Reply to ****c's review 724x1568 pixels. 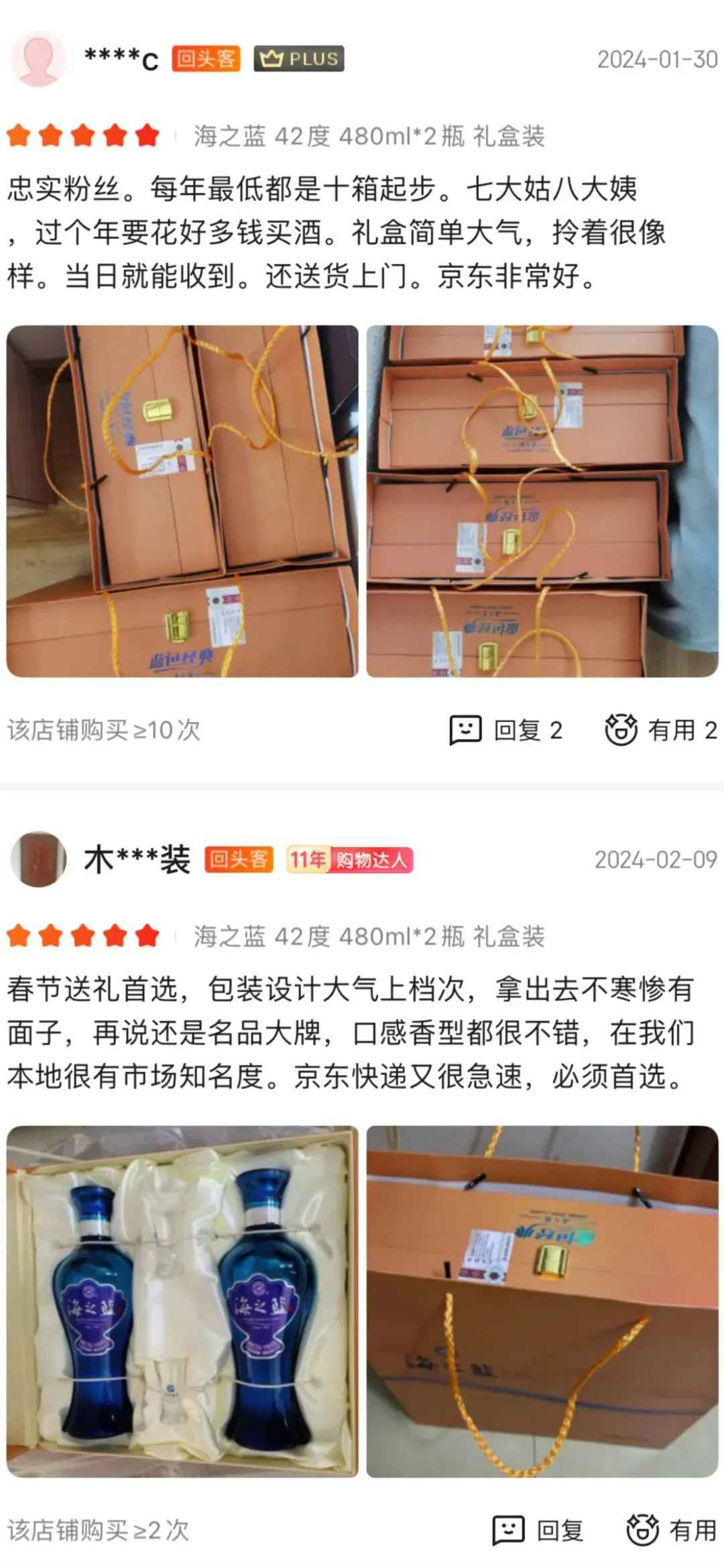(x=505, y=730)
